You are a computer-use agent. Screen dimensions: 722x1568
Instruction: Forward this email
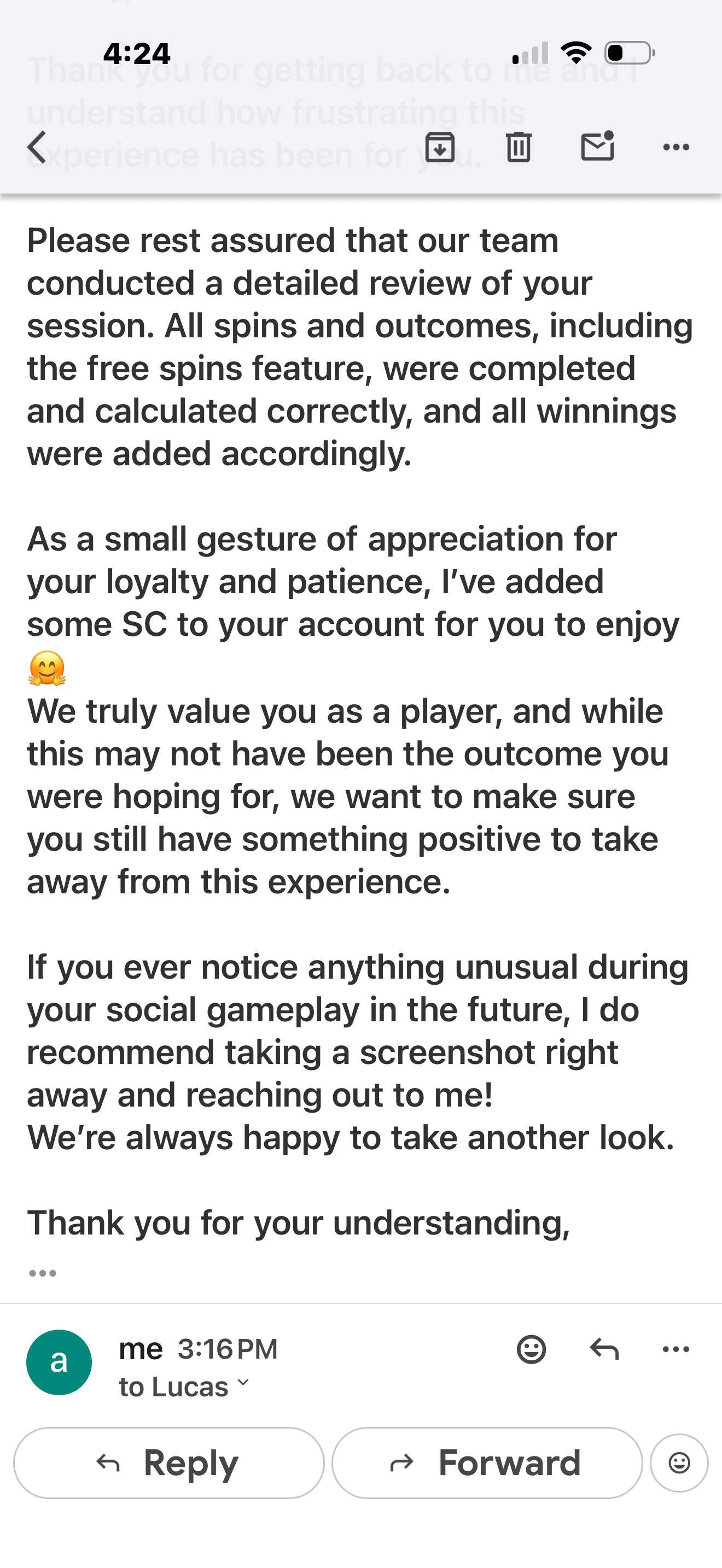click(x=487, y=1462)
